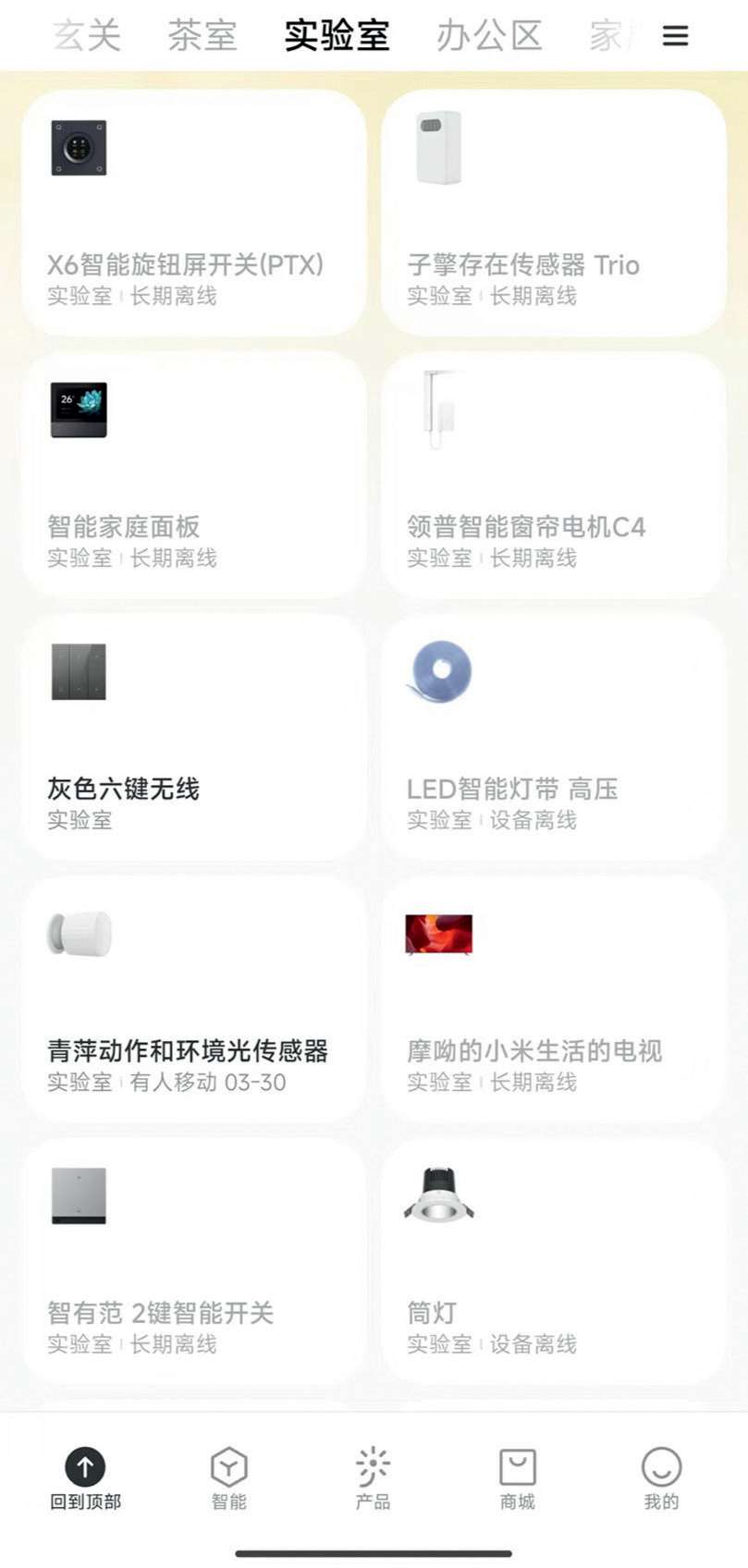
Task: Switch to the 玄关 room tab
Action: point(87,36)
